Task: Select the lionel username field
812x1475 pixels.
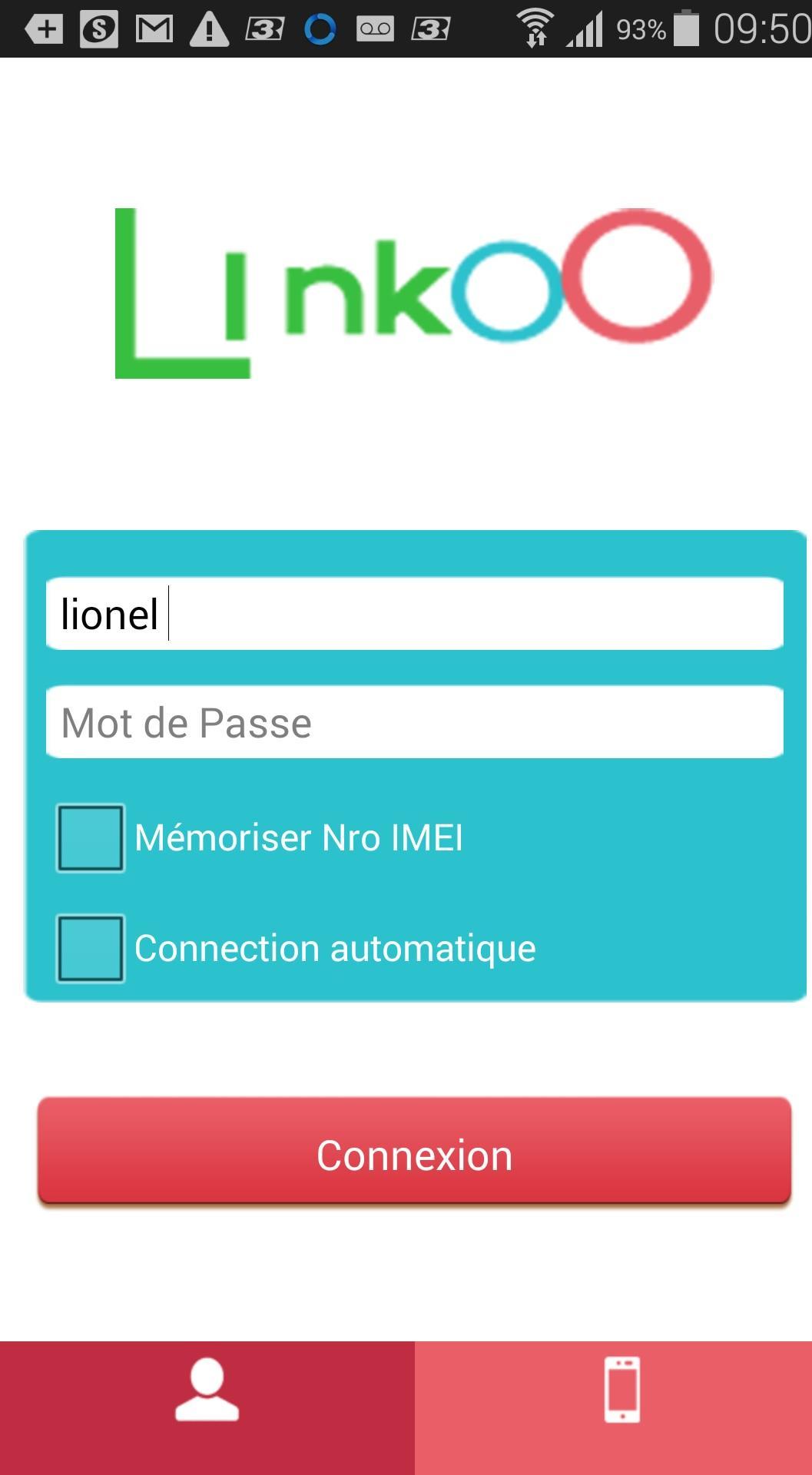Action: [x=415, y=612]
